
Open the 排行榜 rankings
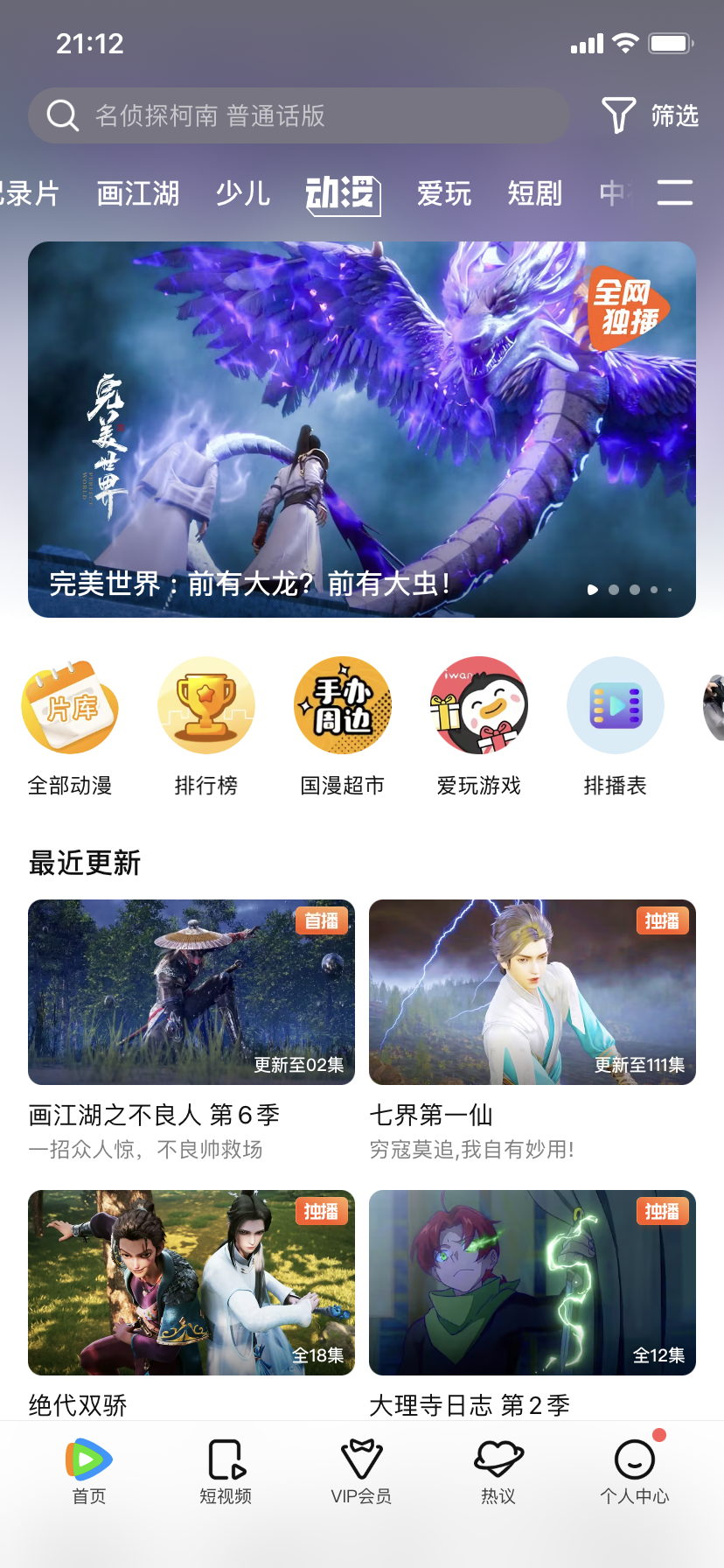click(206, 726)
